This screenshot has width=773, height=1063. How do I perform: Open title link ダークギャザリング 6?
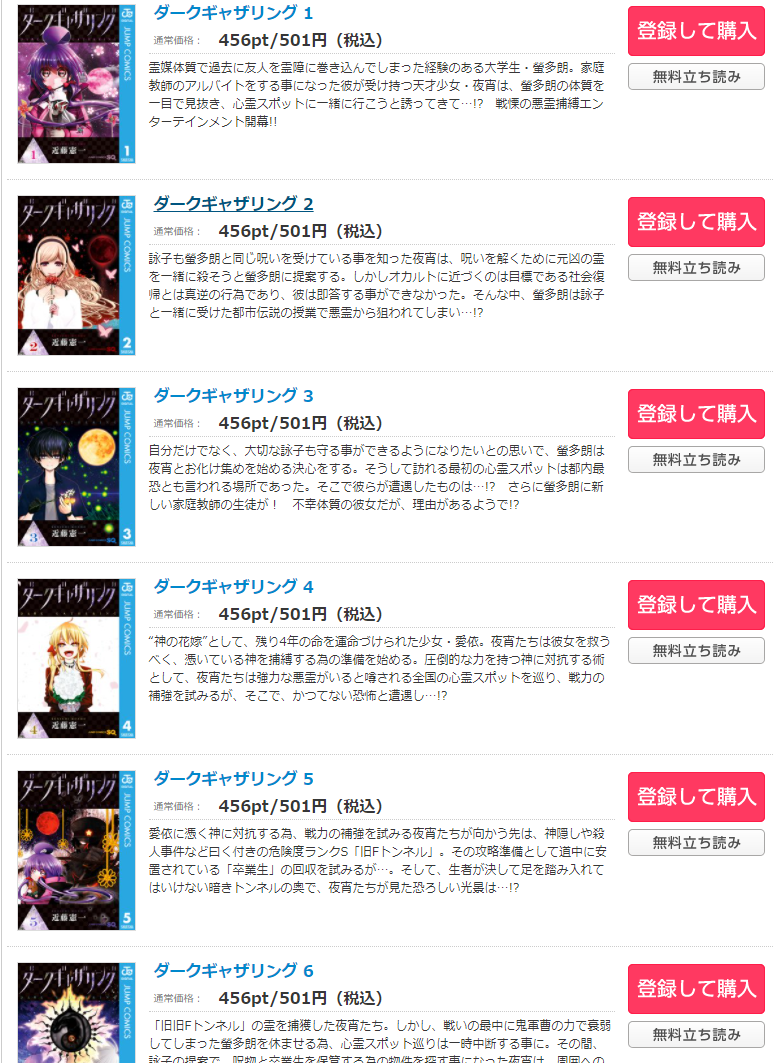coord(233,970)
